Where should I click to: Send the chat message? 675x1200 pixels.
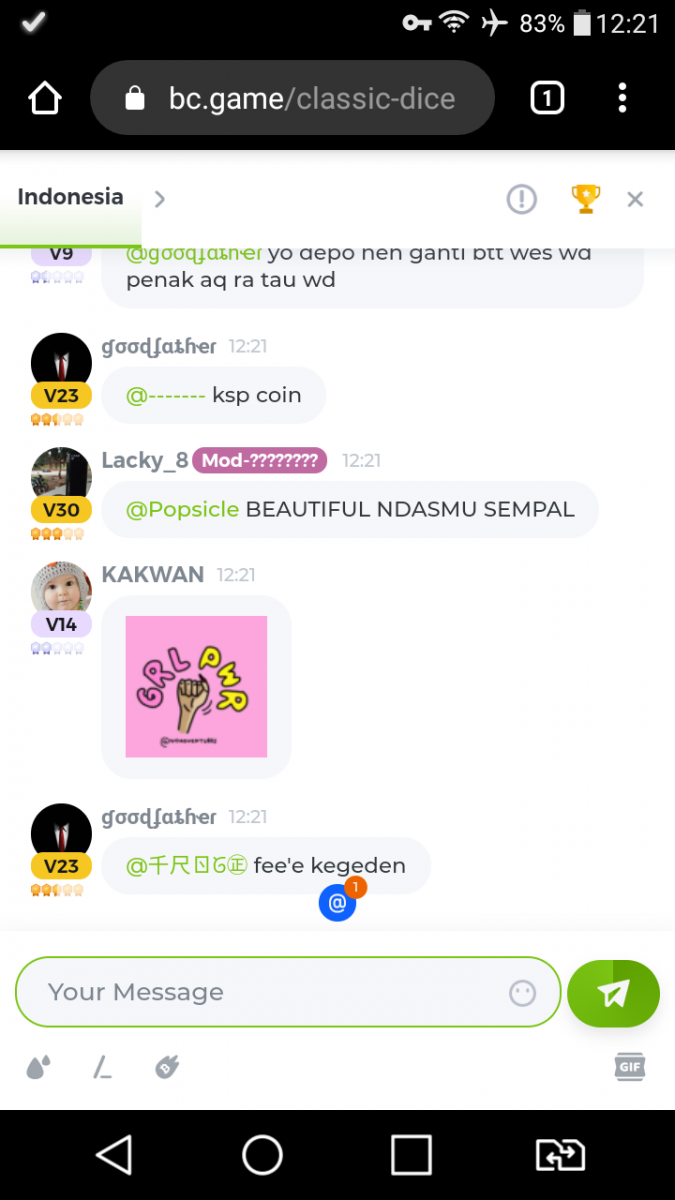pyautogui.click(x=613, y=992)
